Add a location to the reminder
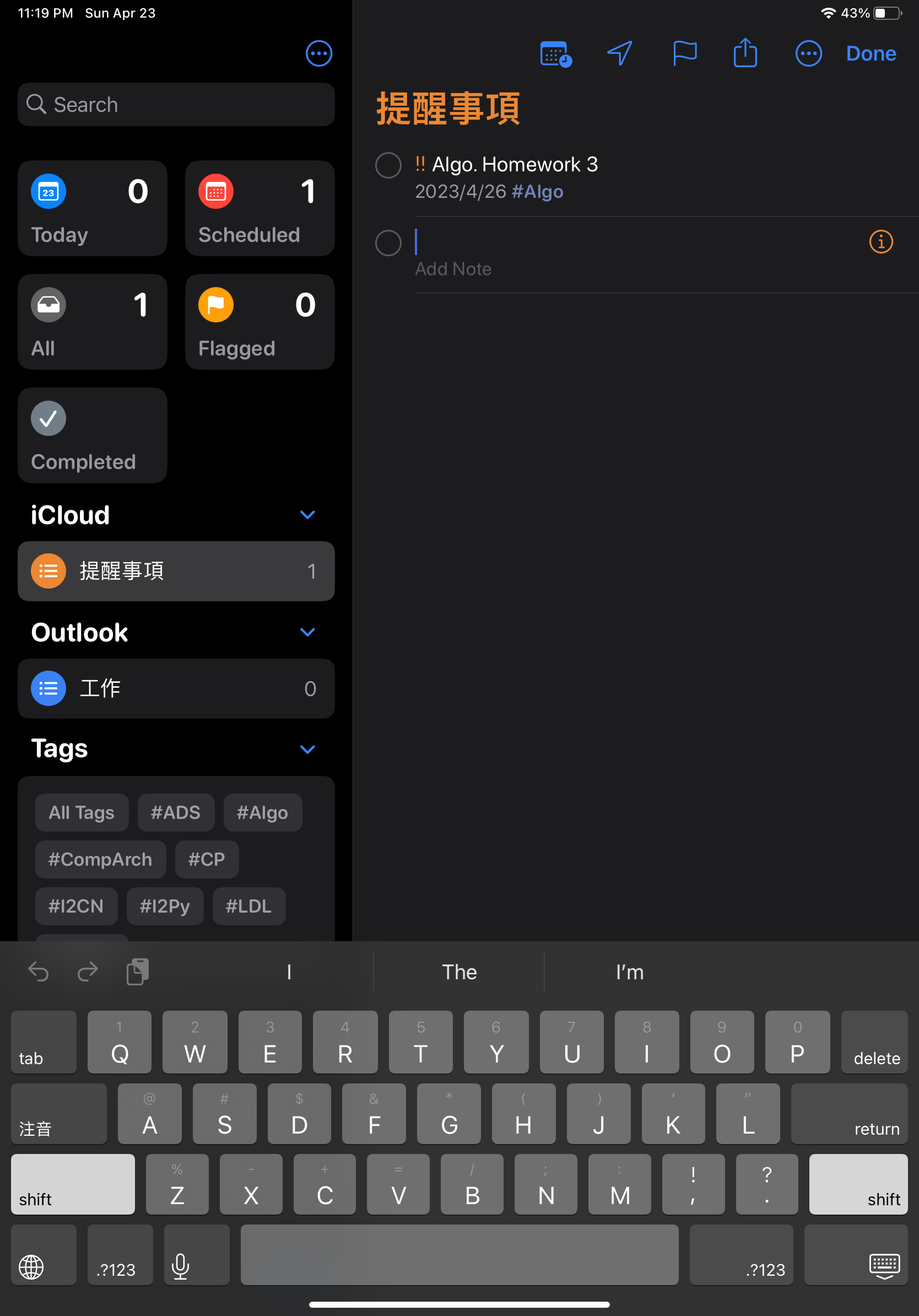This screenshot has height=1316, width=919. pos(619,54)
